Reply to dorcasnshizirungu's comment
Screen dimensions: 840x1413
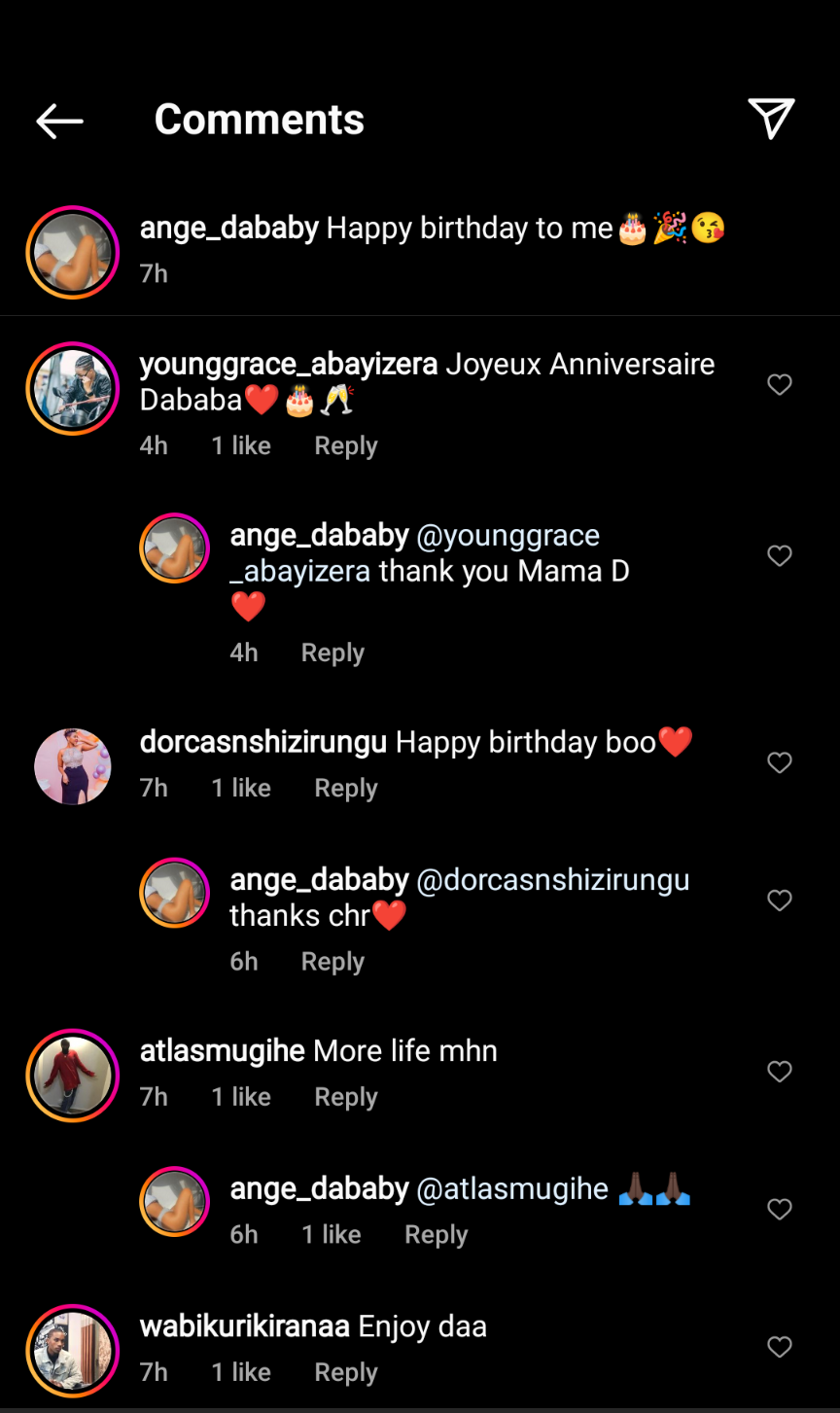tap(345, 789)
